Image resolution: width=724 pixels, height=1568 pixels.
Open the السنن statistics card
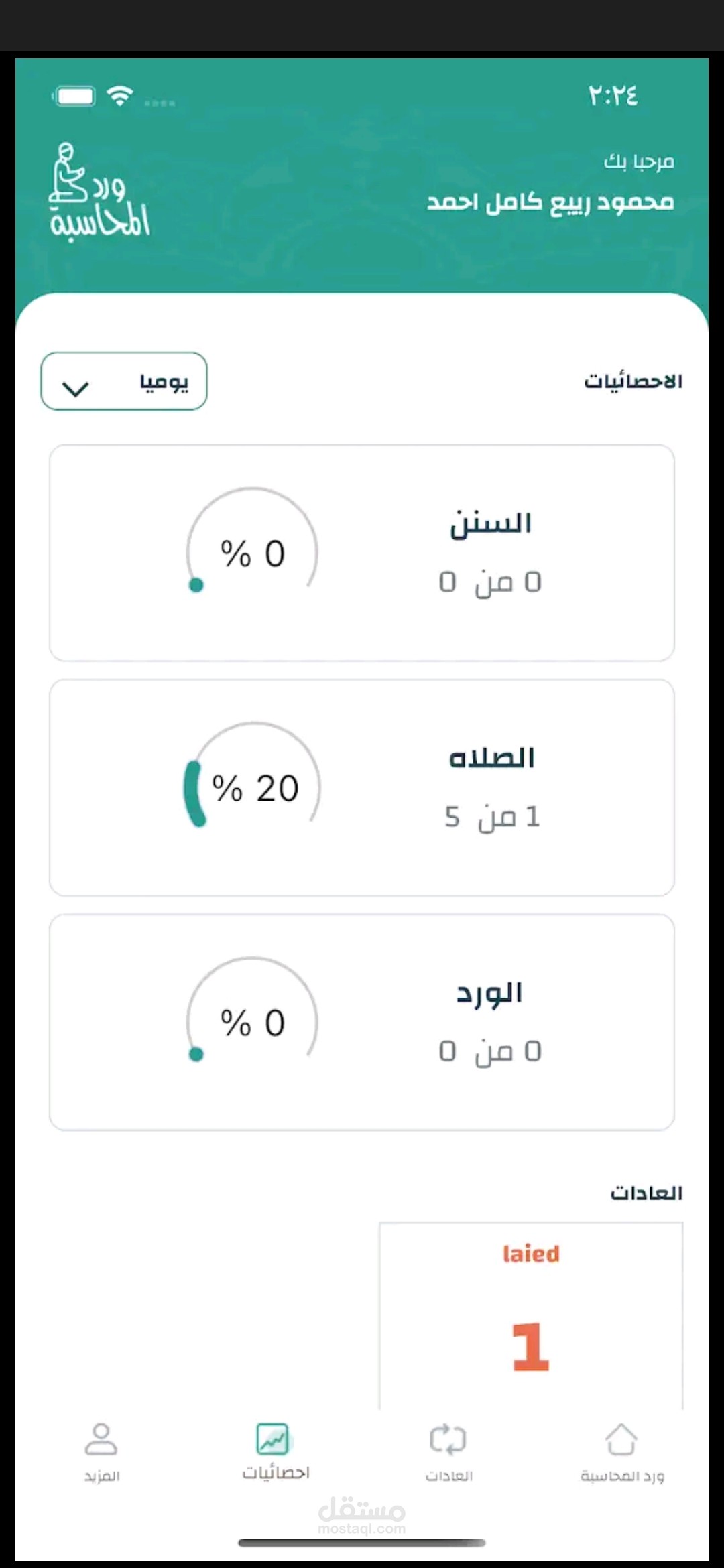pyautogui.click(x=362, y=553)
